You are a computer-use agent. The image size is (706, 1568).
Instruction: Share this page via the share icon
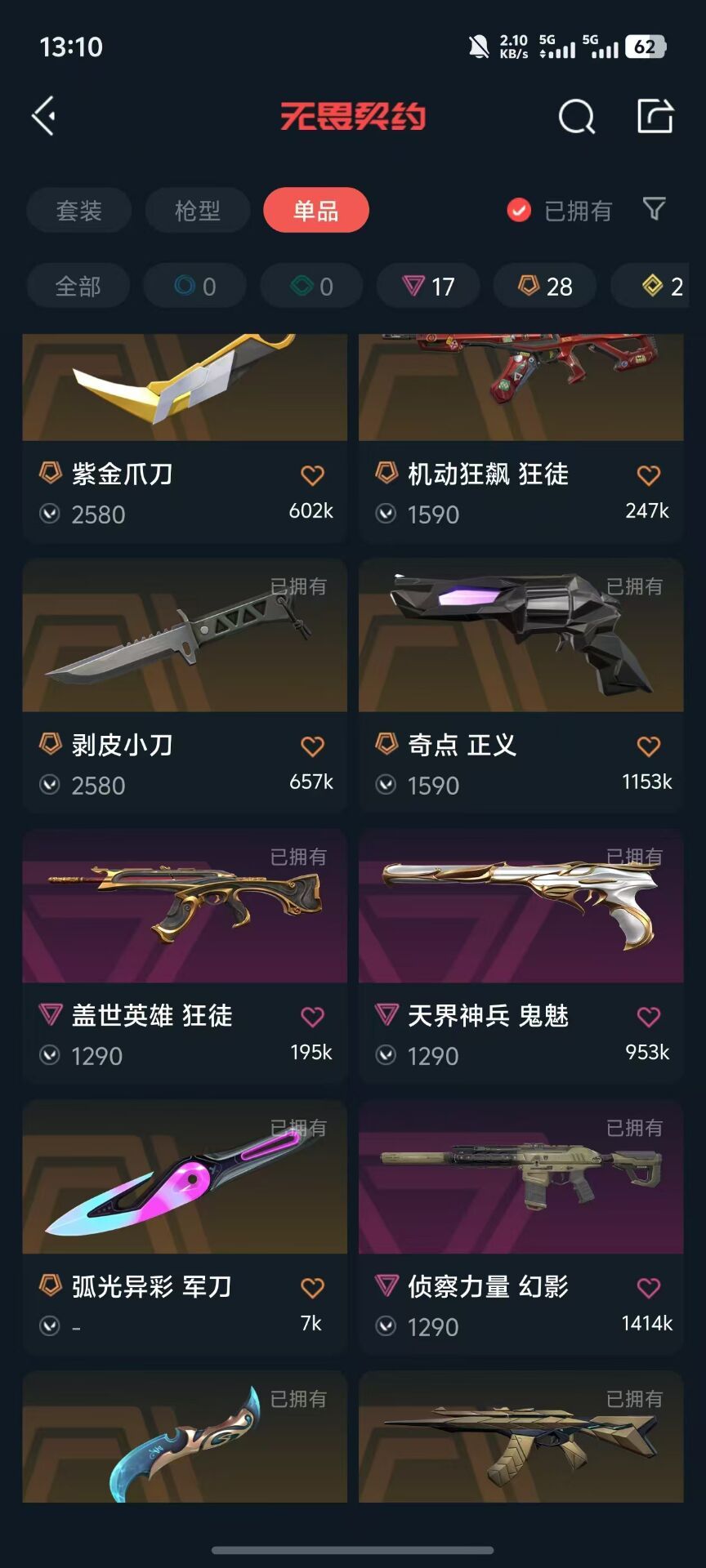pyautogui.click(x=655, y=116)
